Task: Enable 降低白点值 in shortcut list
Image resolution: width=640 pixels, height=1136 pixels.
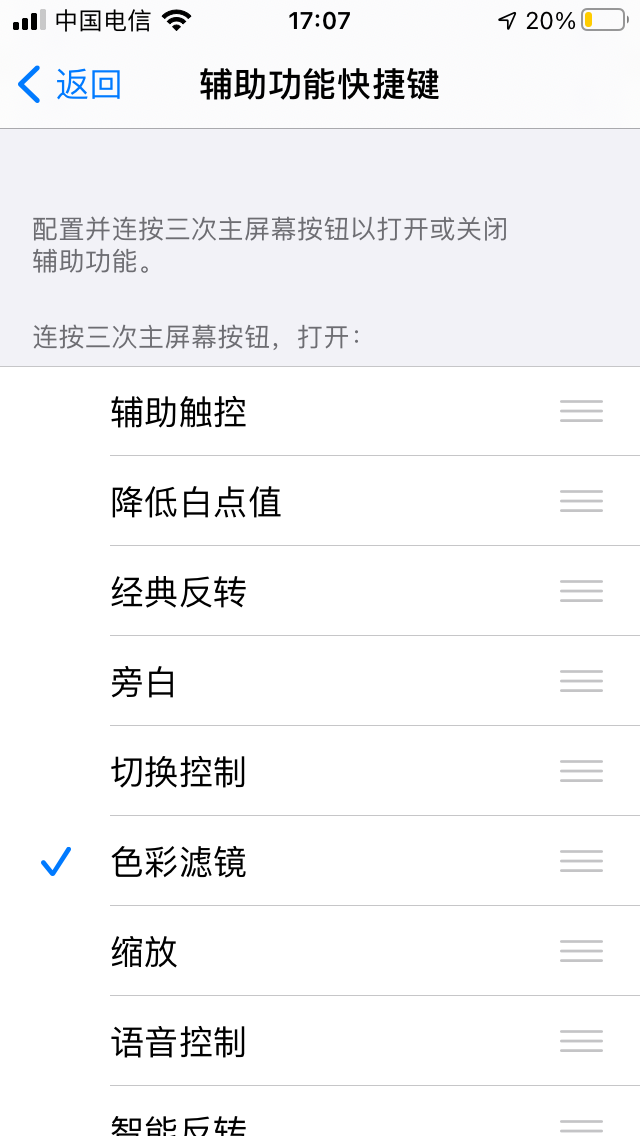Action: [196, 502]
